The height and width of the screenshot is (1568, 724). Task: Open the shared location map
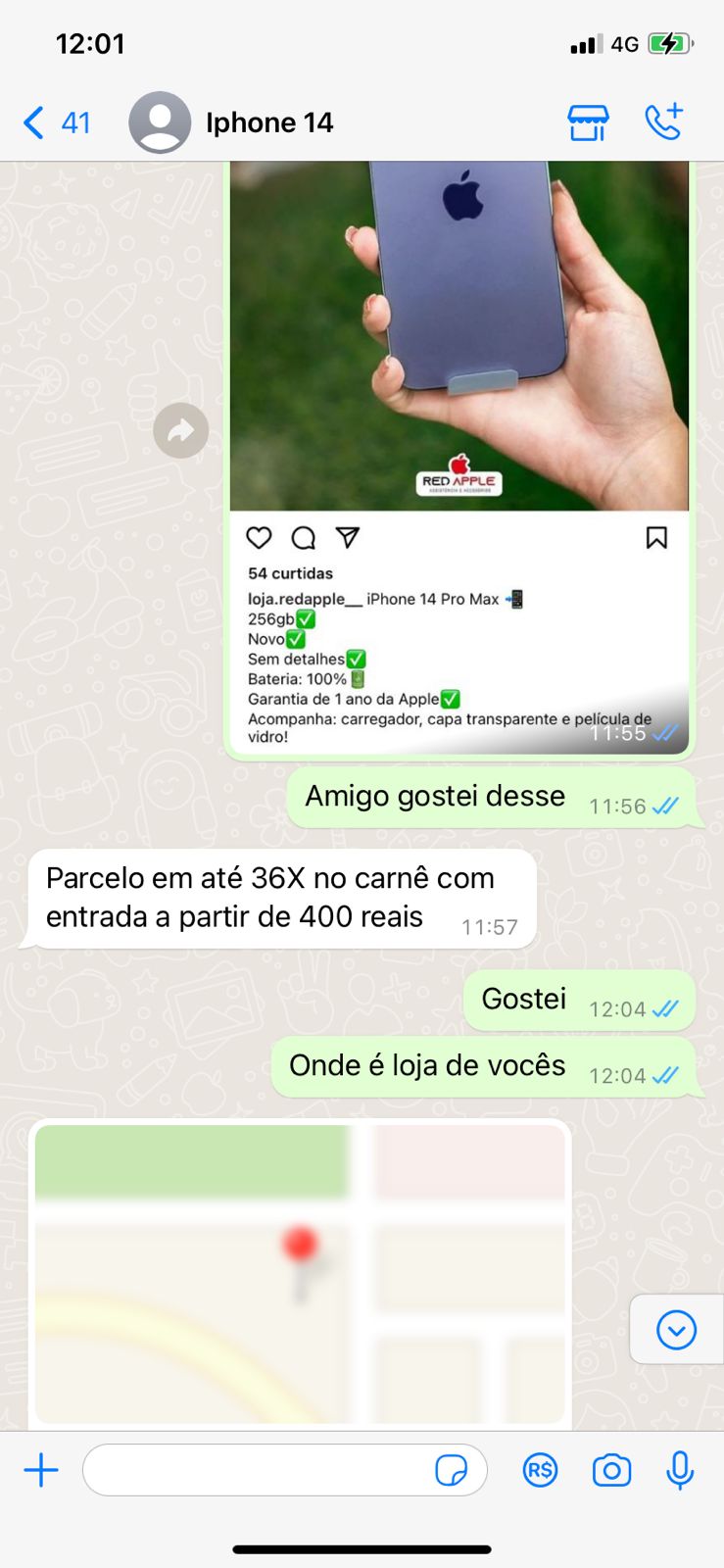pos(300,1273)
